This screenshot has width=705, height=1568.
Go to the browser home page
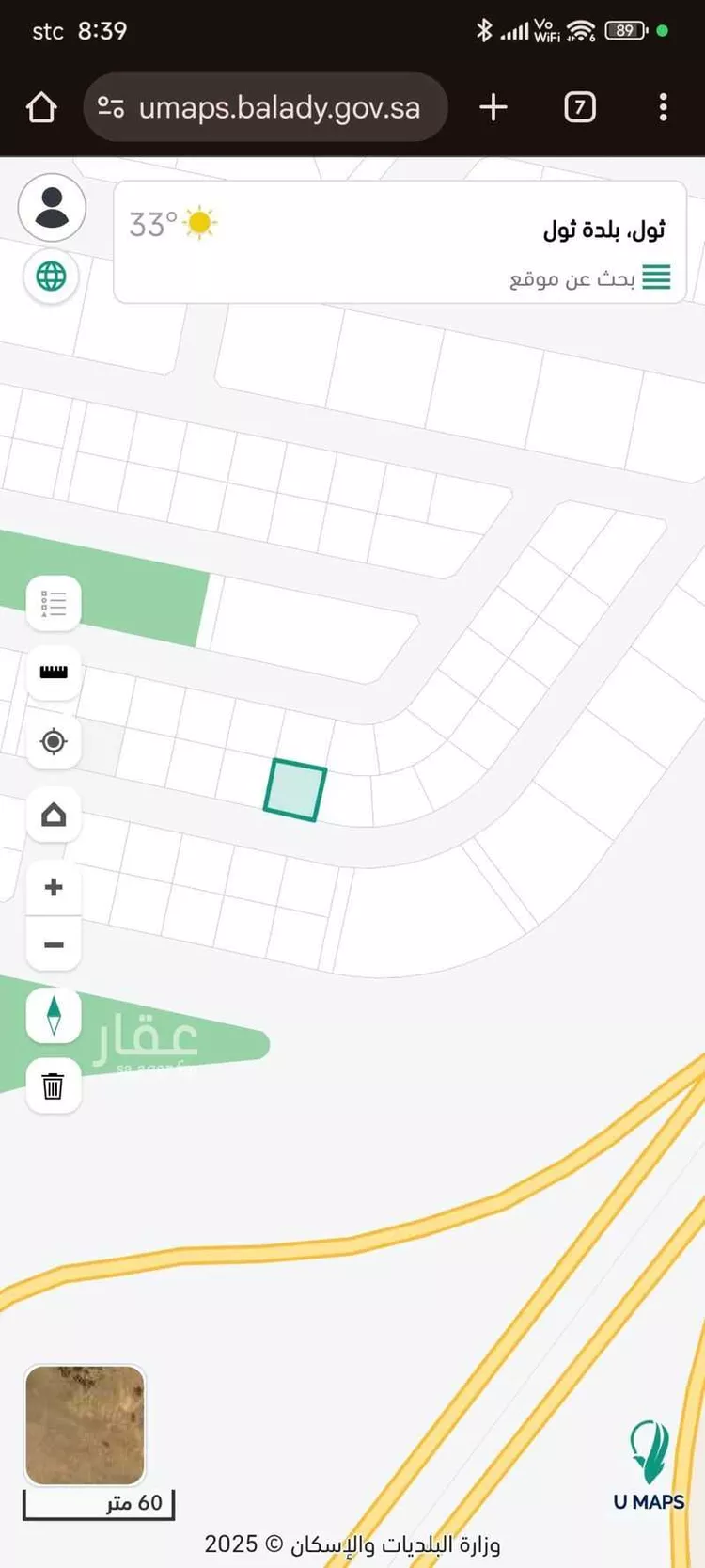pos(41,107)
